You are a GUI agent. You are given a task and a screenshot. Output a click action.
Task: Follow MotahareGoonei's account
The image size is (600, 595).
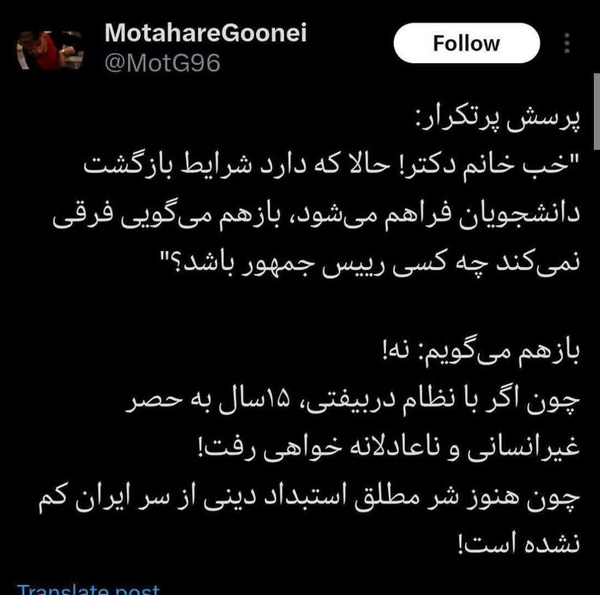[x=466, y=43]
